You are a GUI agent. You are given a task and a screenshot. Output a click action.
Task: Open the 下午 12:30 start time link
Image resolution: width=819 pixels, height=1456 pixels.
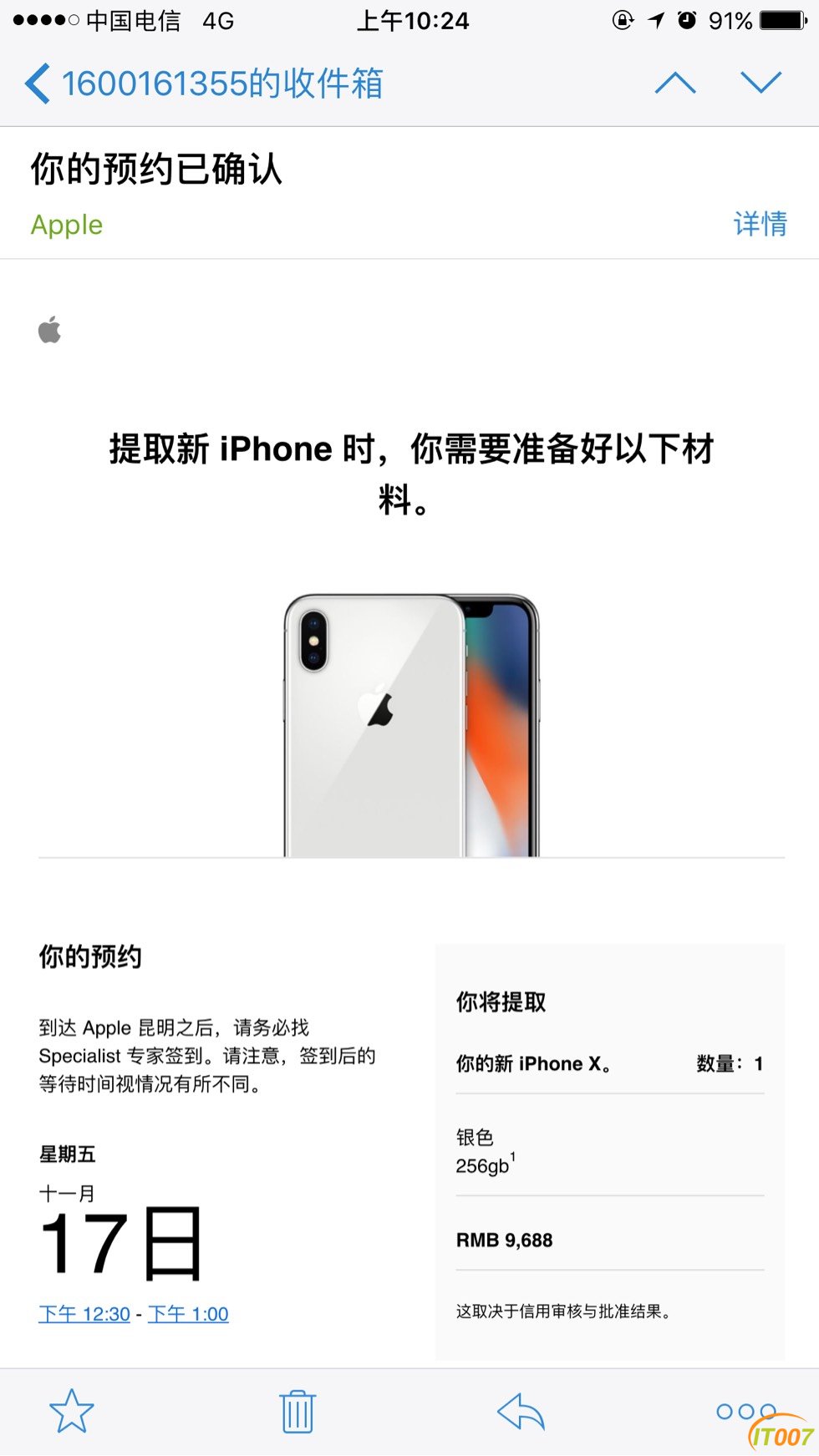click(x=84, y=1314)
